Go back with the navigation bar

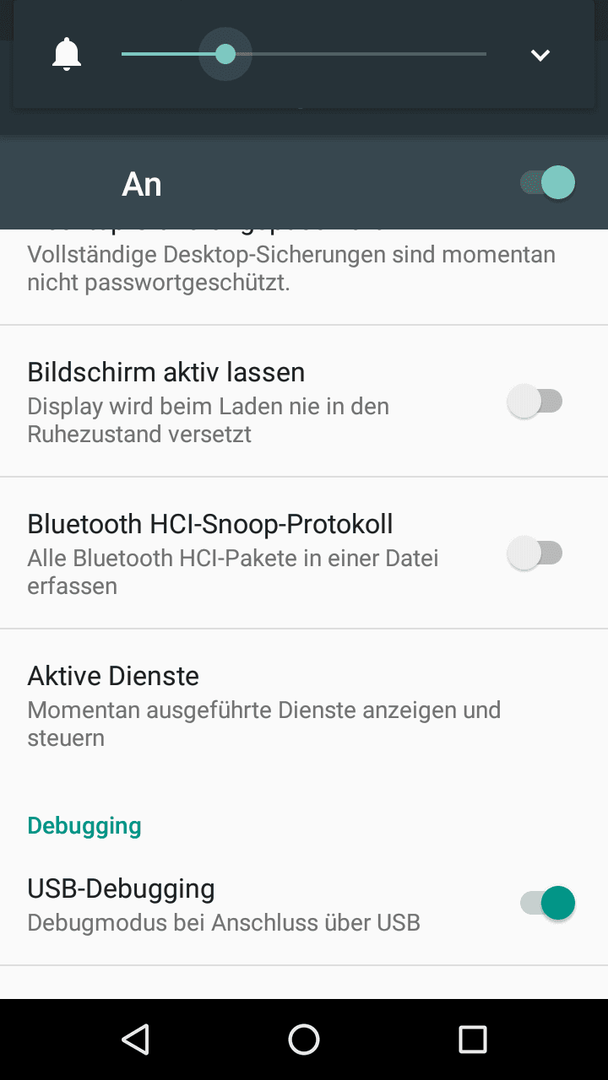[x=135, y=1039]
